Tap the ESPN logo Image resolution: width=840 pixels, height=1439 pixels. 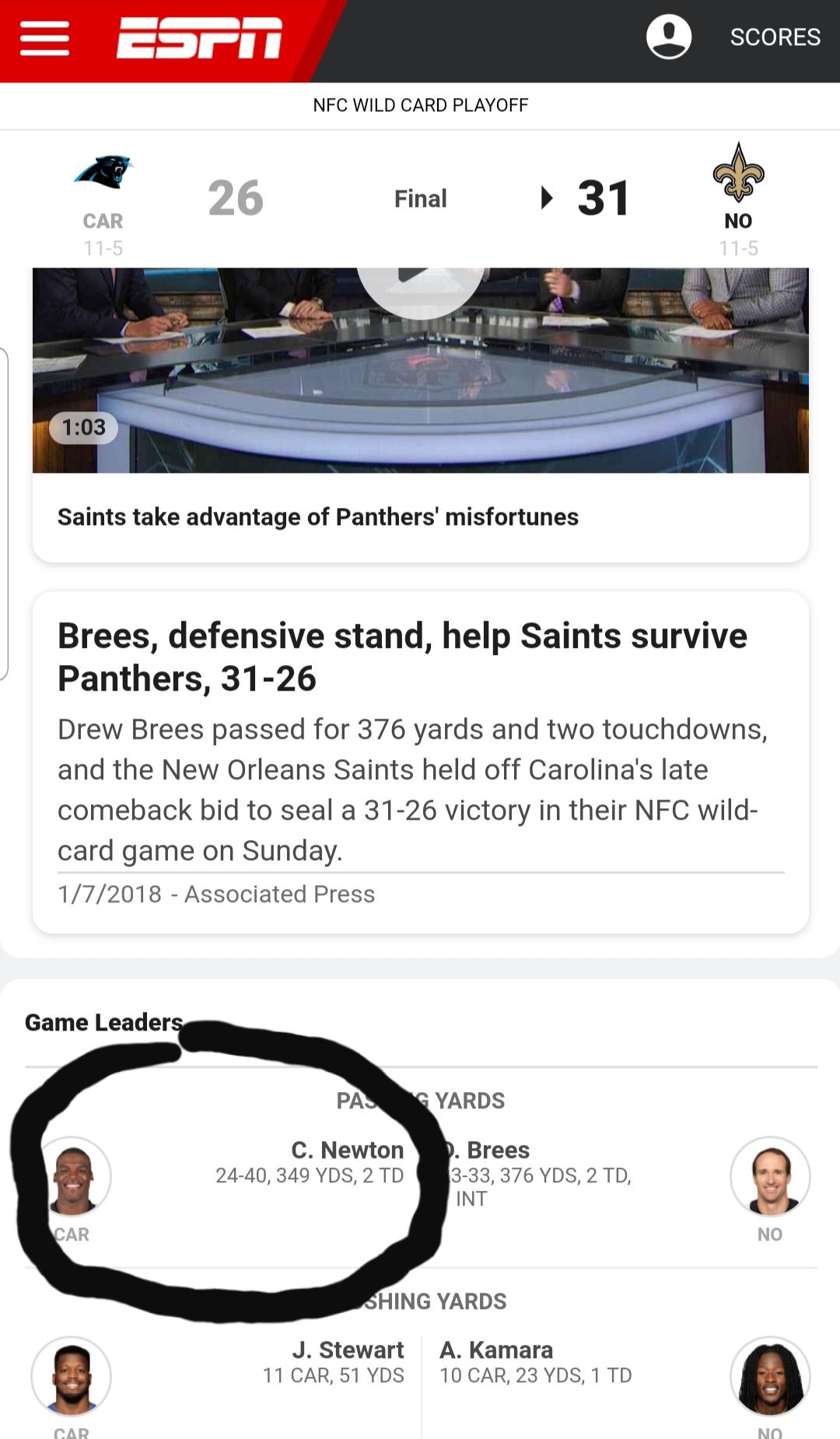[199, 38]
